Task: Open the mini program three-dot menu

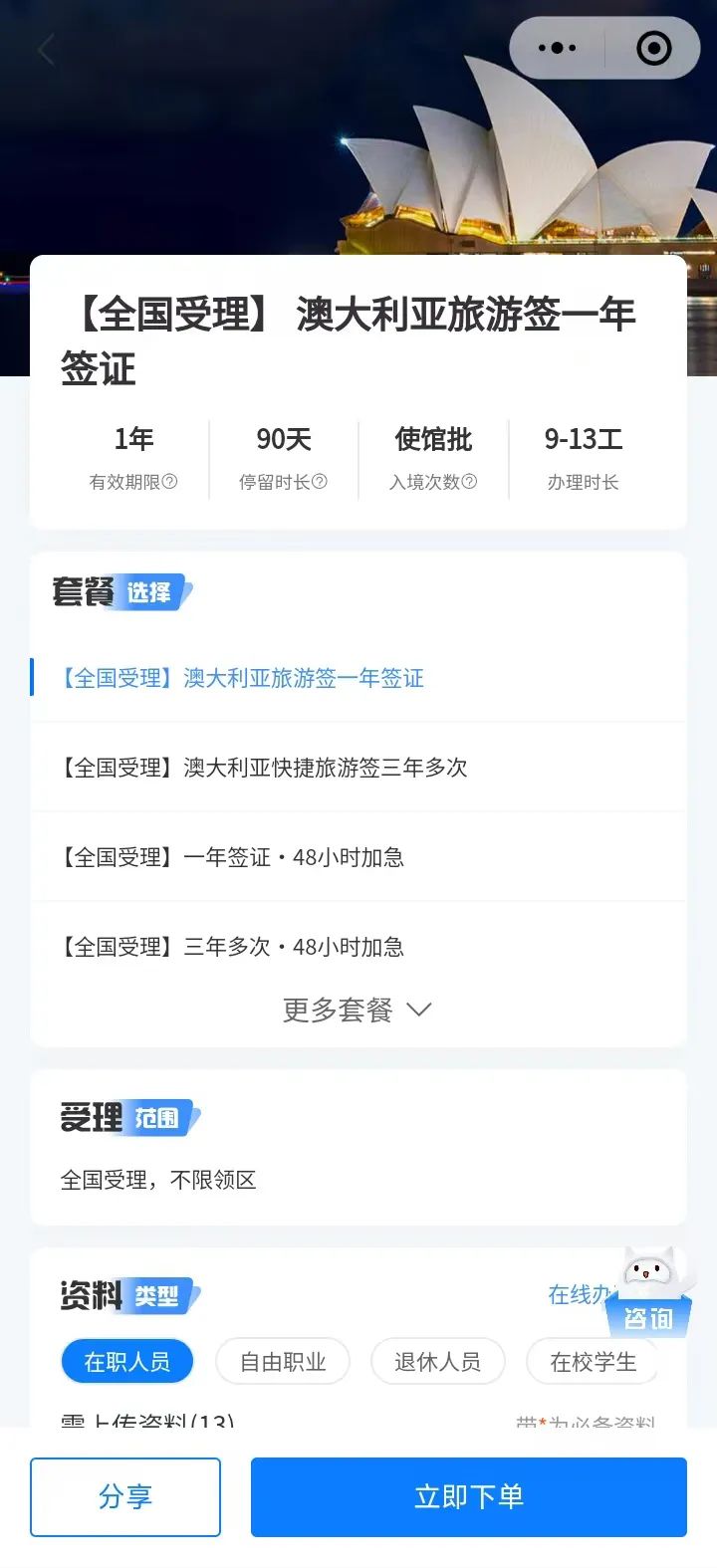Action: click(x=557, y=48)
